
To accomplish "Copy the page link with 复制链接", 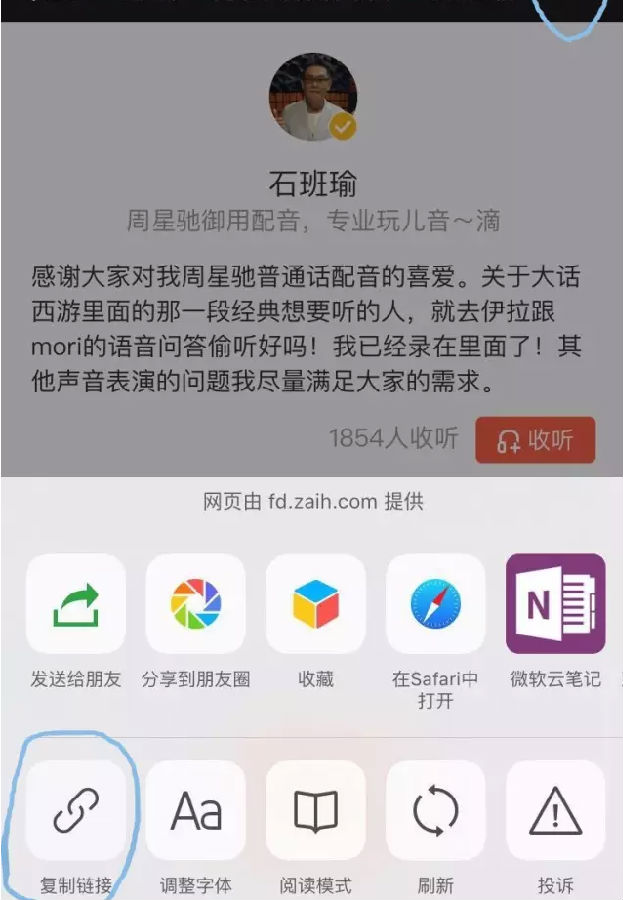I will tap(76, 810).
